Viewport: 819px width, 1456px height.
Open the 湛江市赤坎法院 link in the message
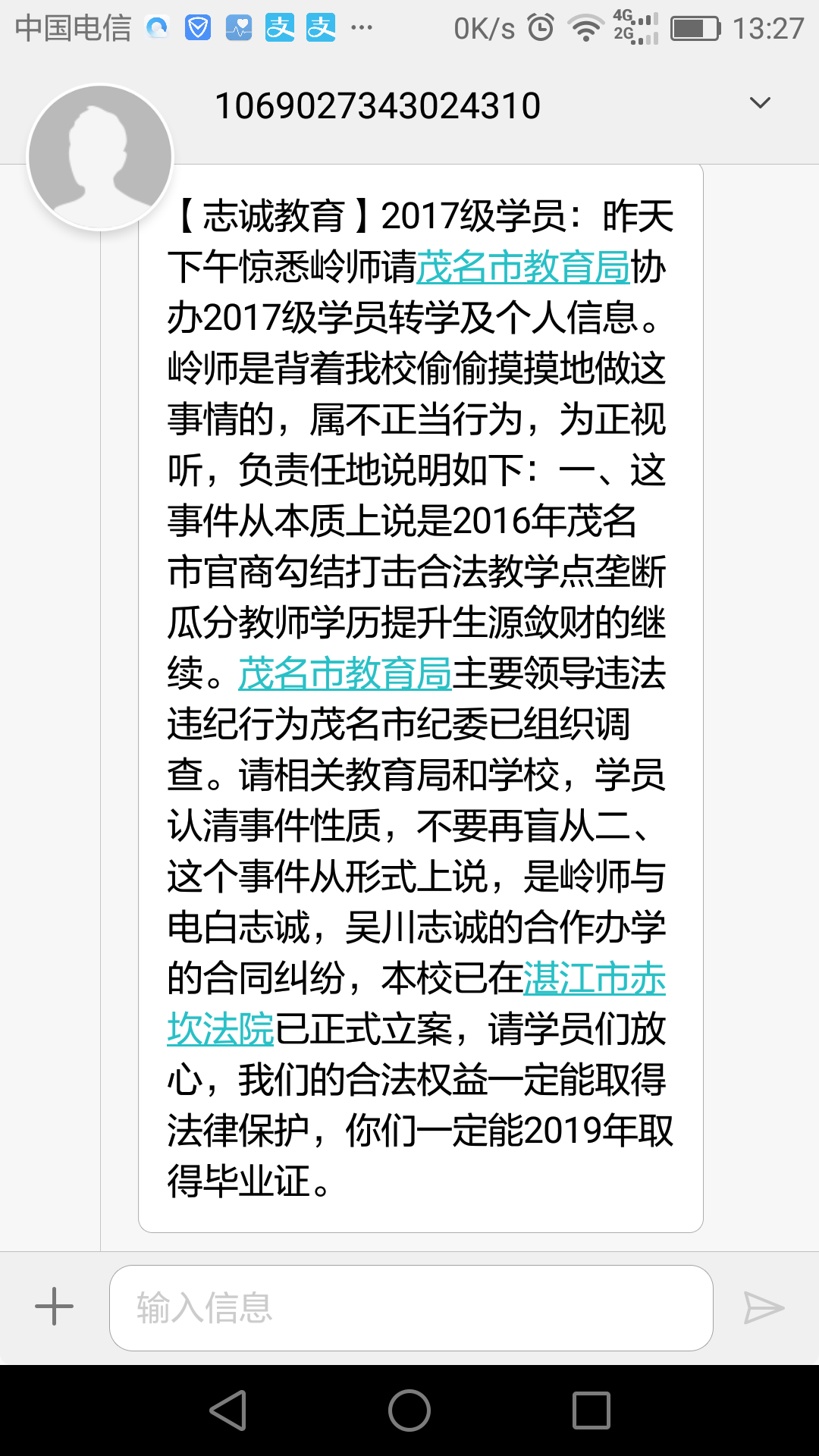click(594, 979)
